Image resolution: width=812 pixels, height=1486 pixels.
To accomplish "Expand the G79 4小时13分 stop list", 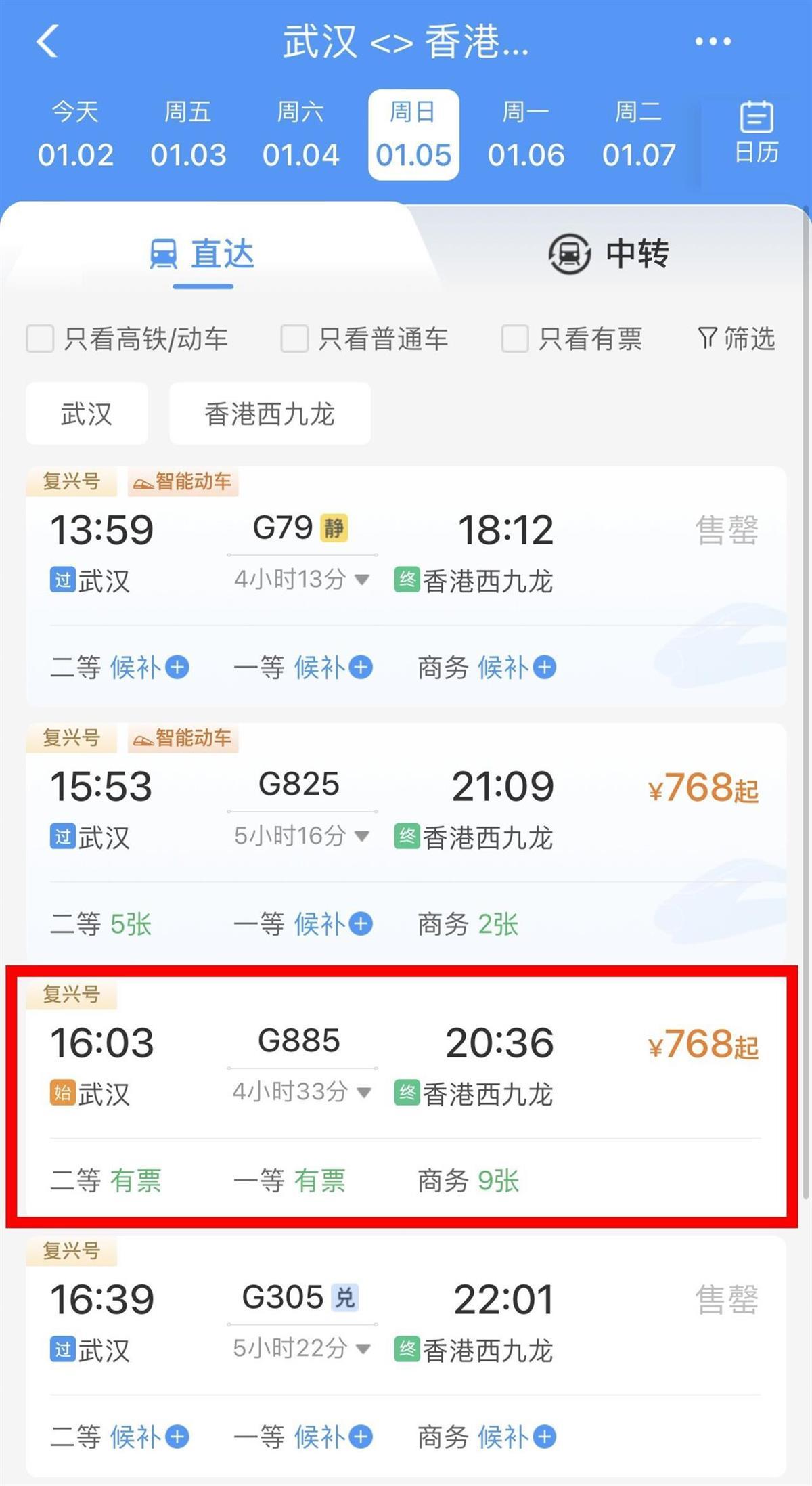I will coord(302,580).
